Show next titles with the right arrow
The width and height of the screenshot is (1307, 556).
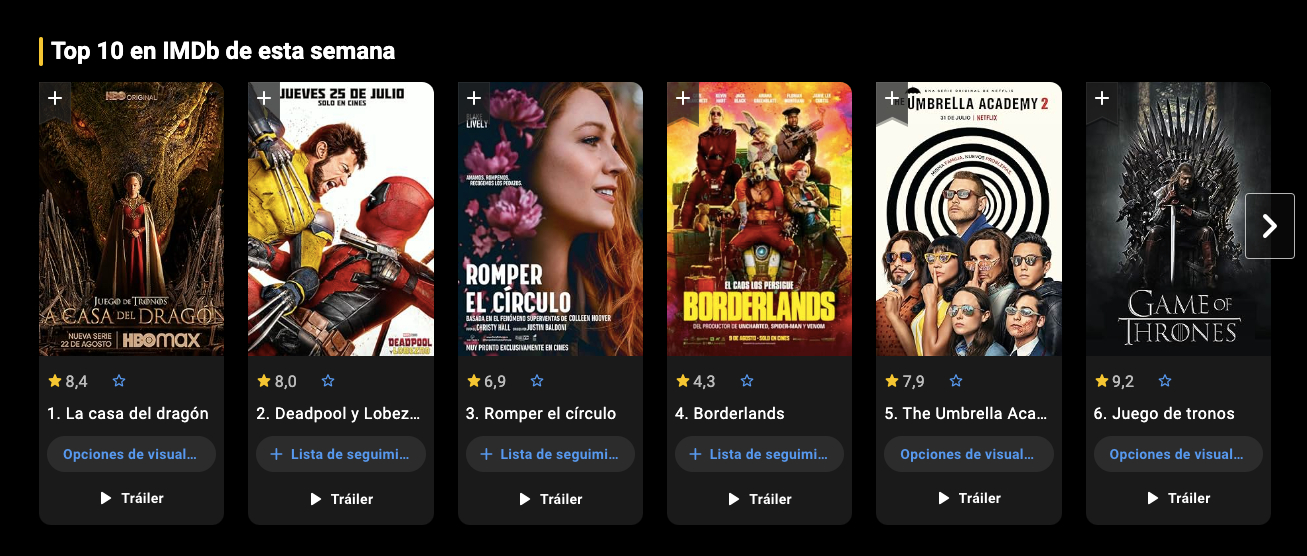click(x=1269, y=226)
